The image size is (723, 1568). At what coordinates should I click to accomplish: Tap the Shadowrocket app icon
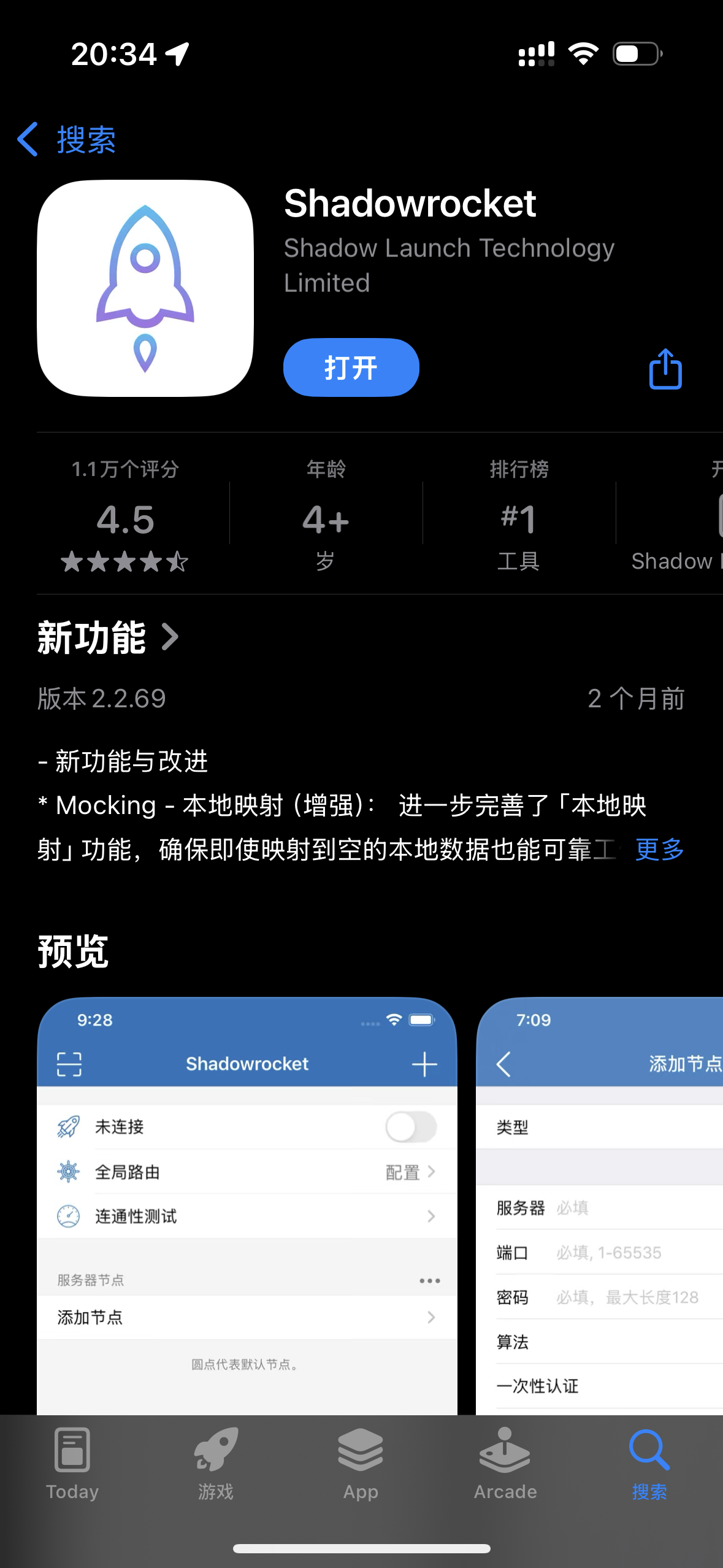pyautogui.click(x=145, y=286)
